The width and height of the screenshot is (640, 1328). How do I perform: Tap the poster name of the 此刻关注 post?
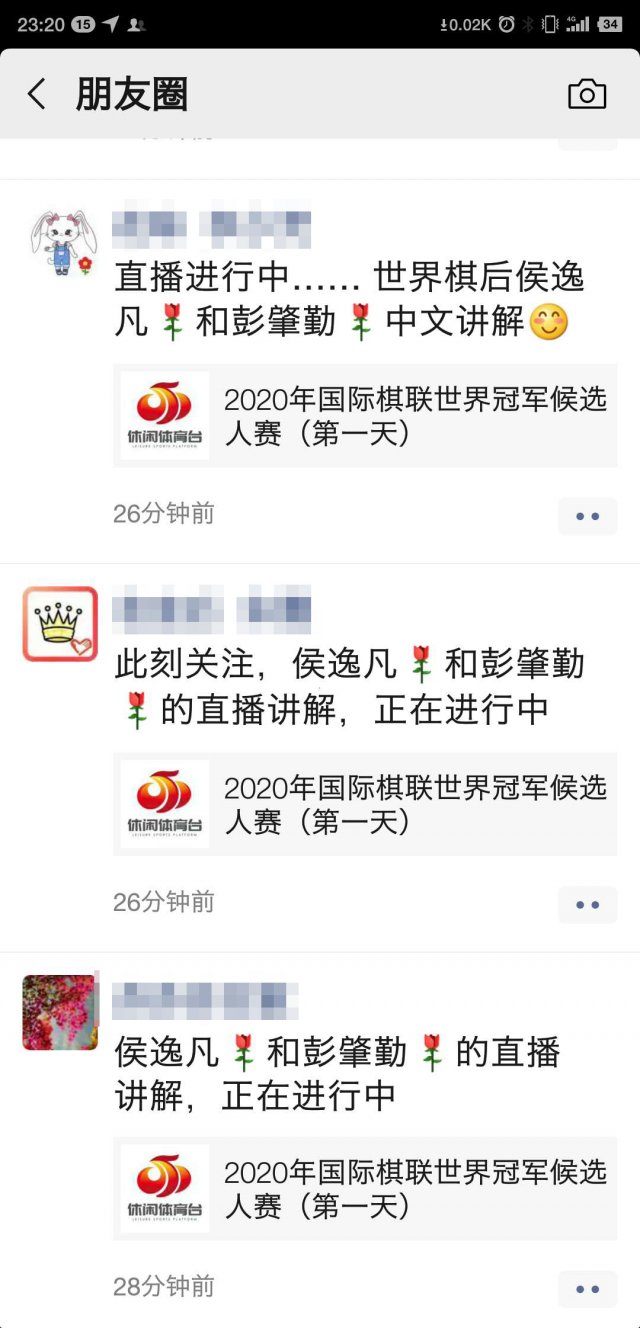pyautogui.click(x=211, y=609)
